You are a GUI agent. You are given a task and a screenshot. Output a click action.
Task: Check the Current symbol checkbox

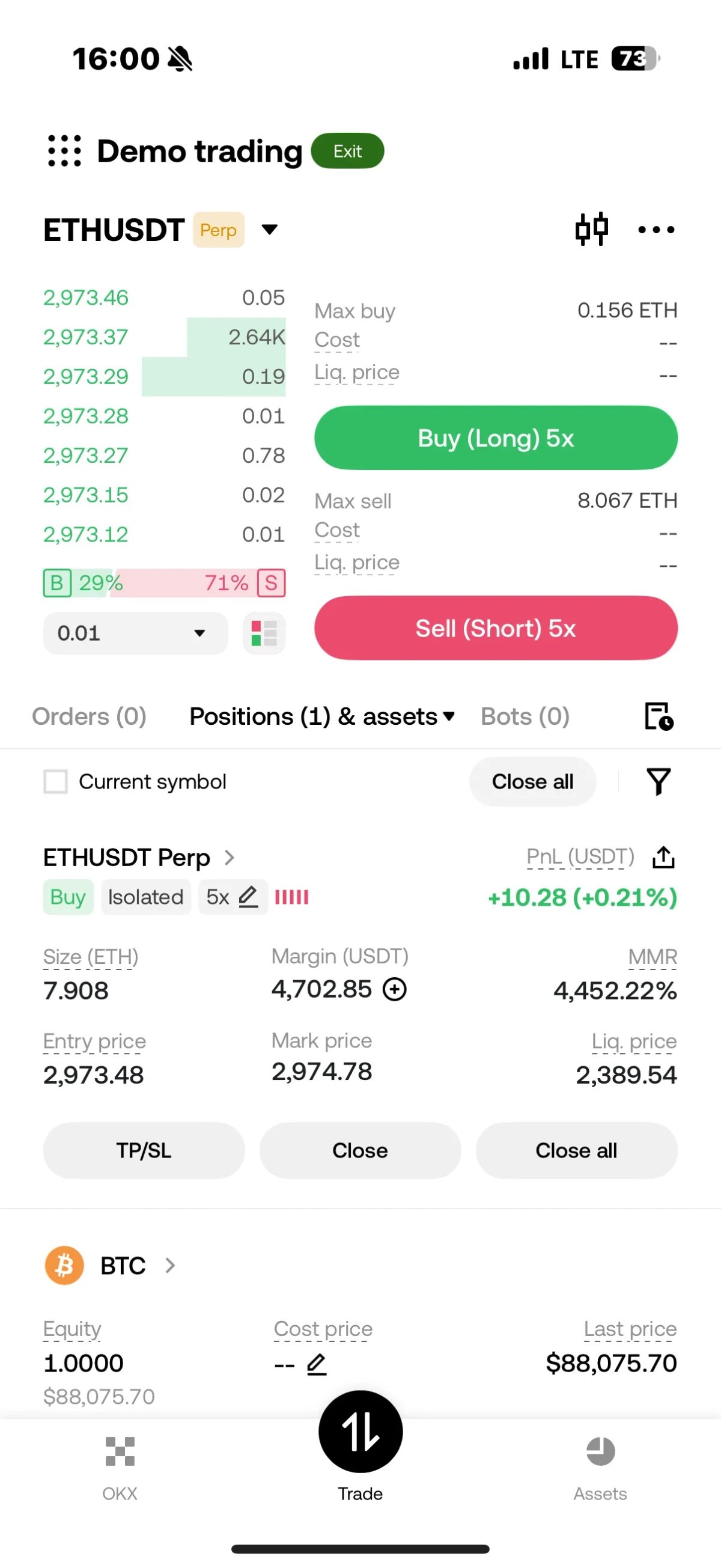click(x=55, y=781)
